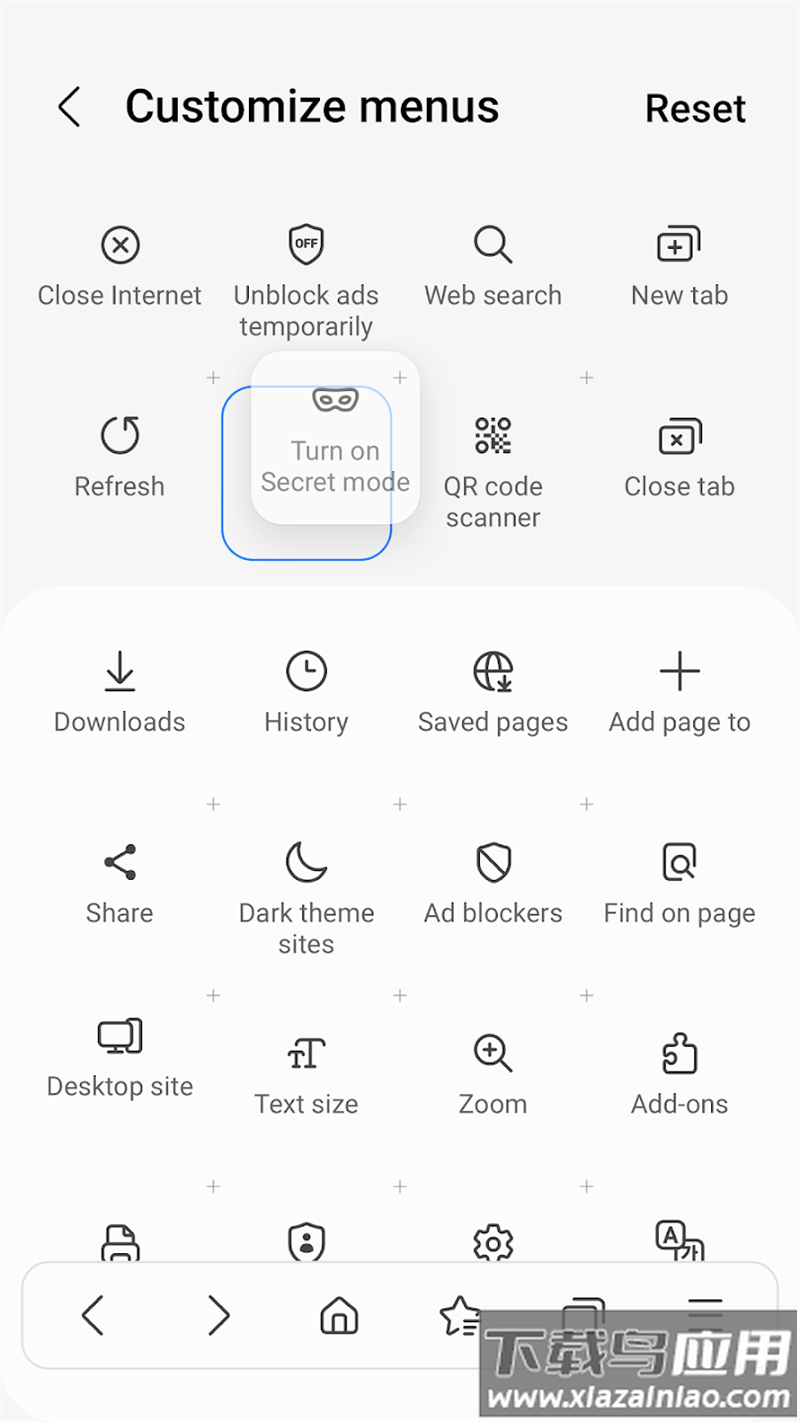Tap the Add-ons puzzle icon
The image size is (800, 1422).
point(679,1053)
